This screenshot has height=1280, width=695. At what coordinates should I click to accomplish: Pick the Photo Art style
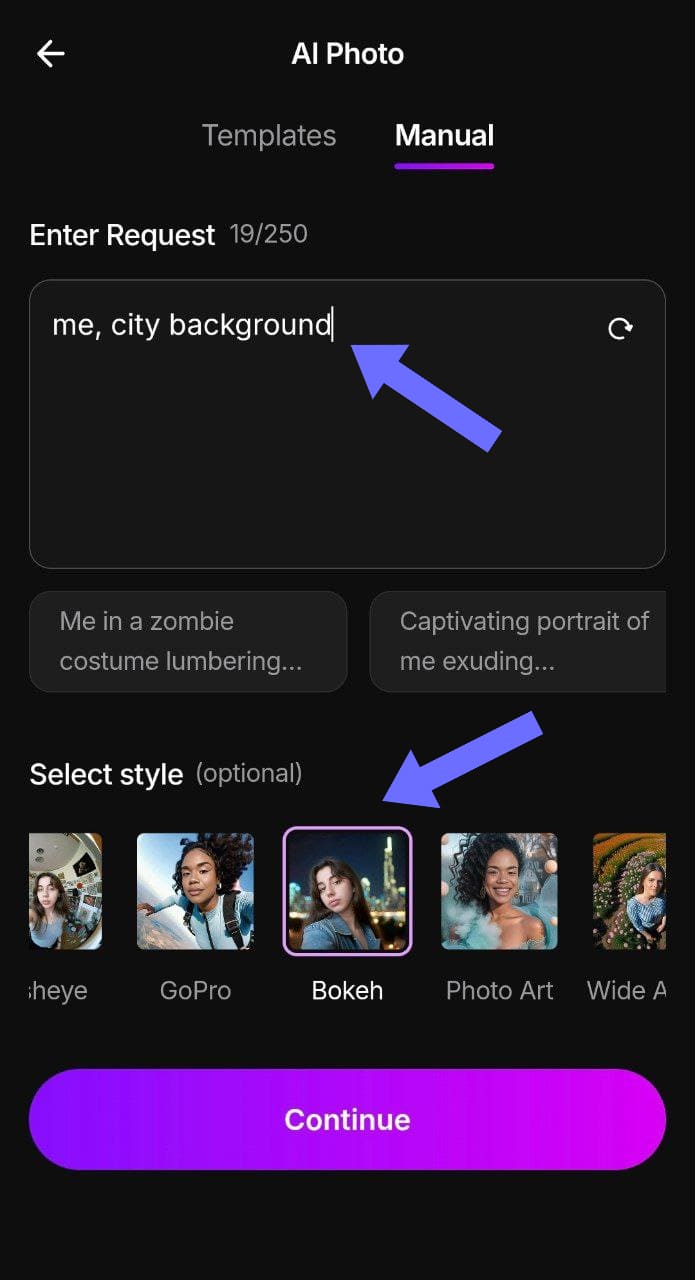(x=499, y=891)
